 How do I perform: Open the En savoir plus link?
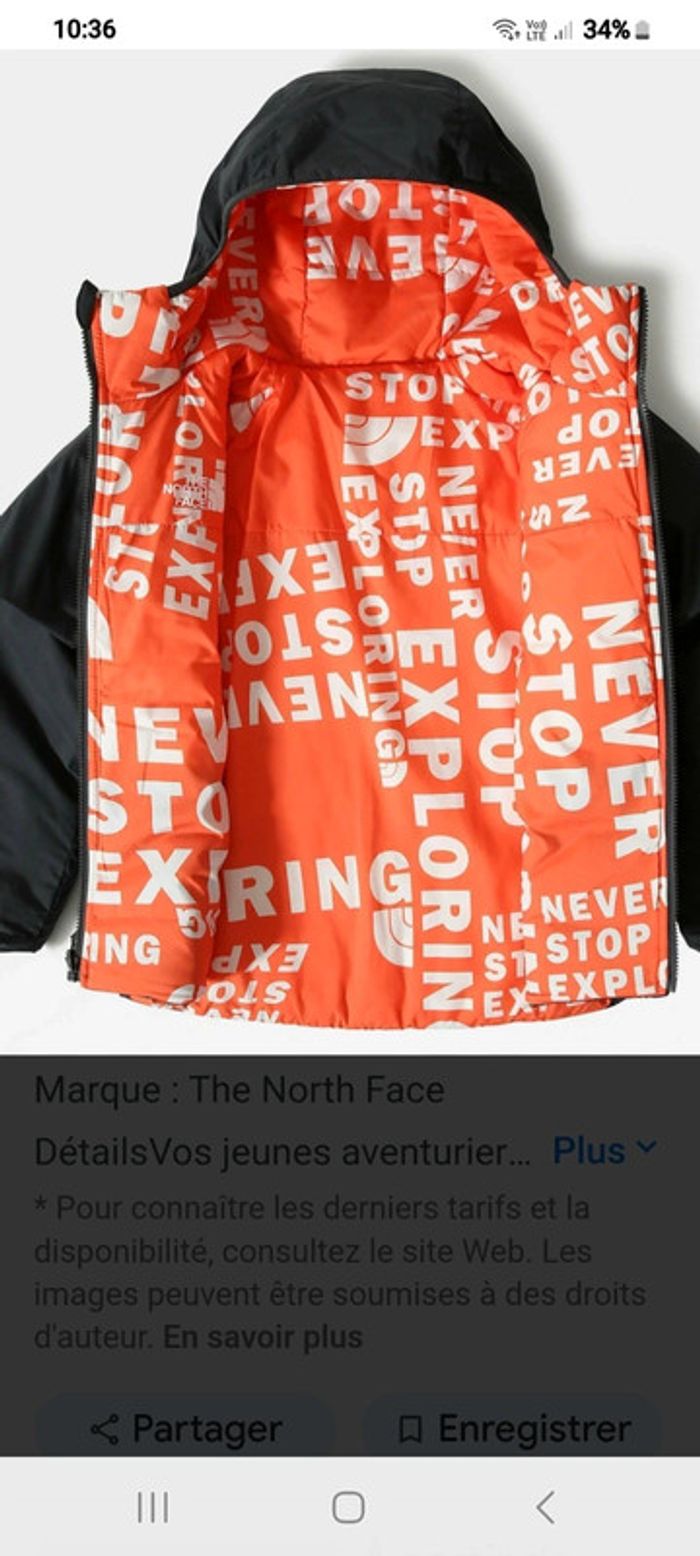pos(262,1337)
